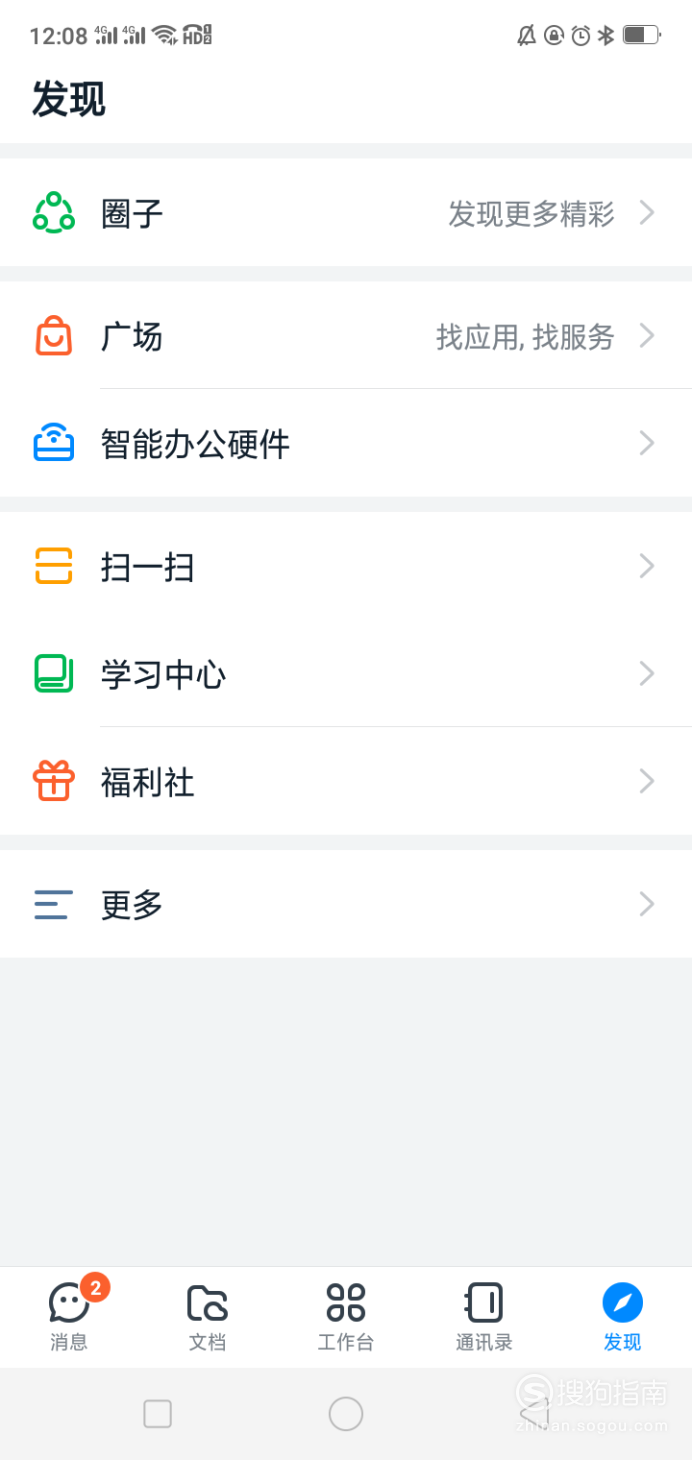Switch to the 消息 tab

coord(69,1316)
